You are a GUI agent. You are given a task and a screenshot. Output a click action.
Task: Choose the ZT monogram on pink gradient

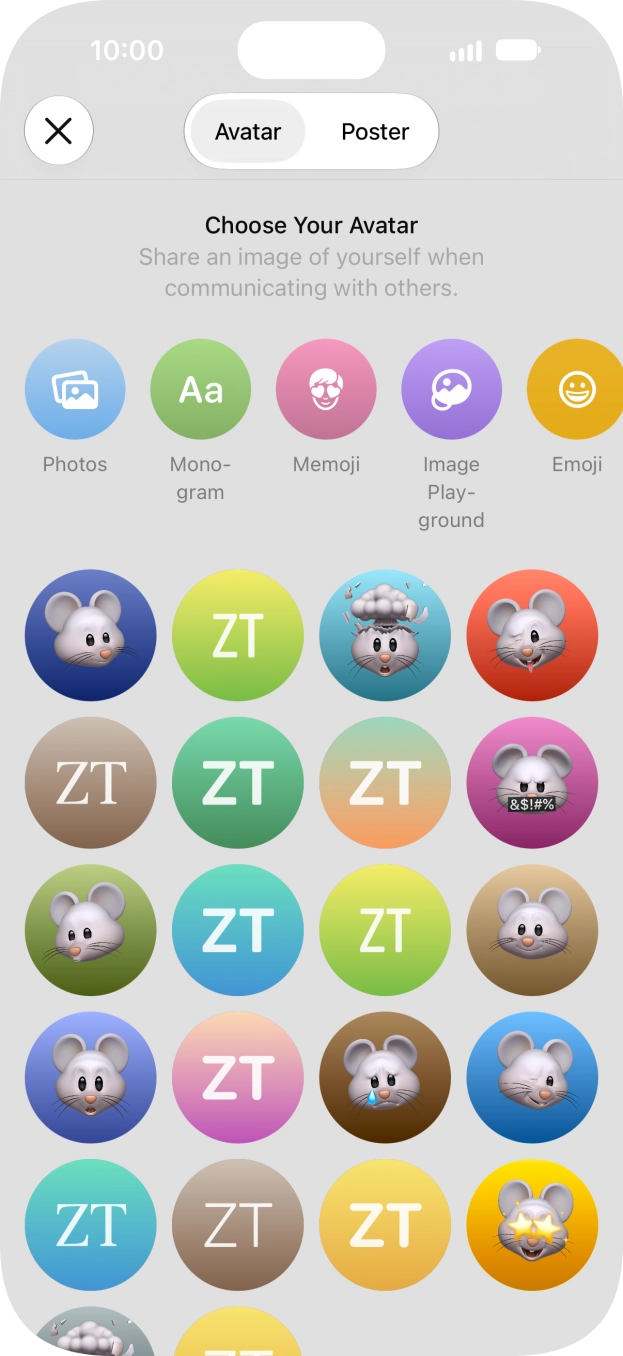point(238,1078)
